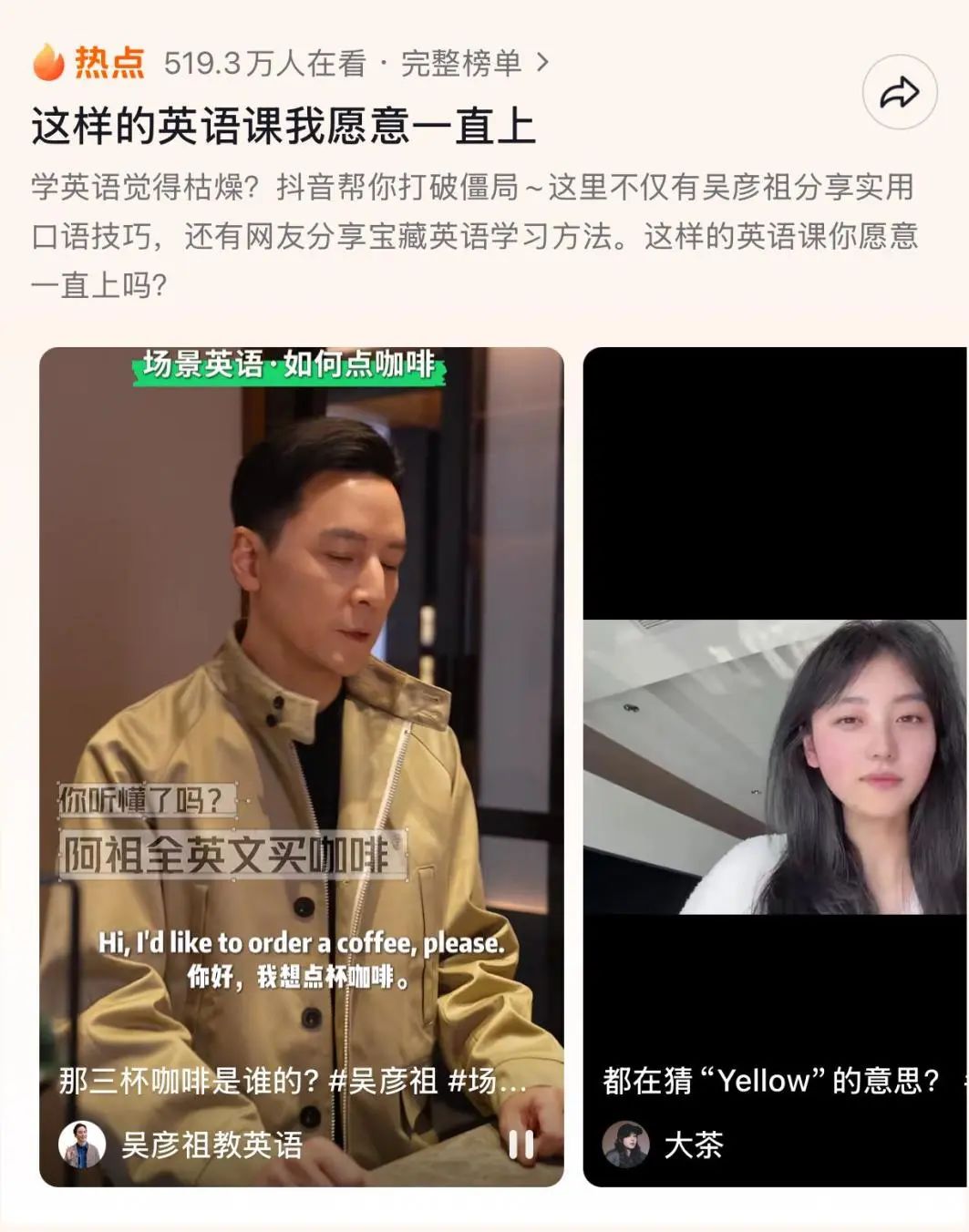Pause the 吴彦祖教英语 video
Image resolution: width=969 pixels, height=1232 pixels.
click(x=521, y=1145)
